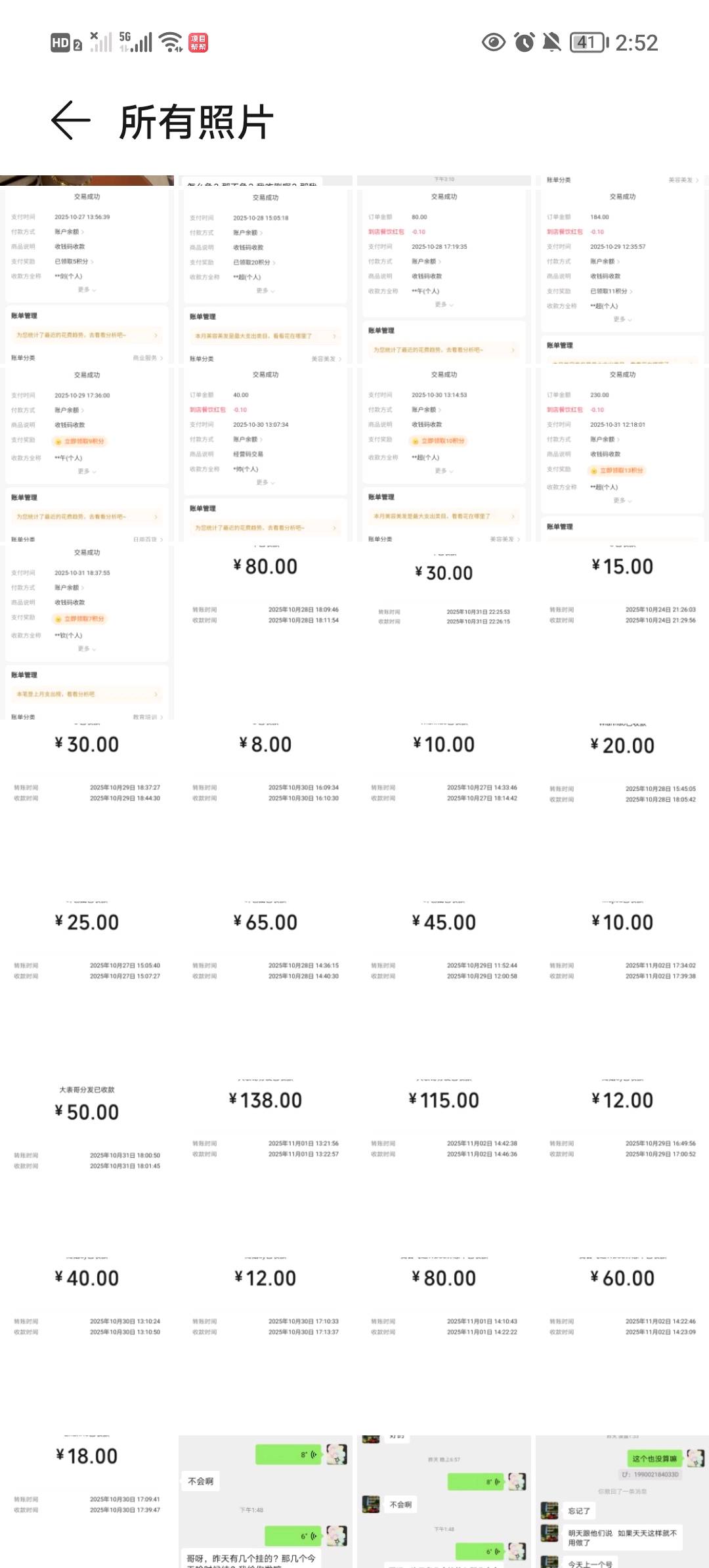The width and height of the screenshot is (709, 1568).
Task: Open the ¥20.00 transfer screenshot
Action: tap(622, 809)
